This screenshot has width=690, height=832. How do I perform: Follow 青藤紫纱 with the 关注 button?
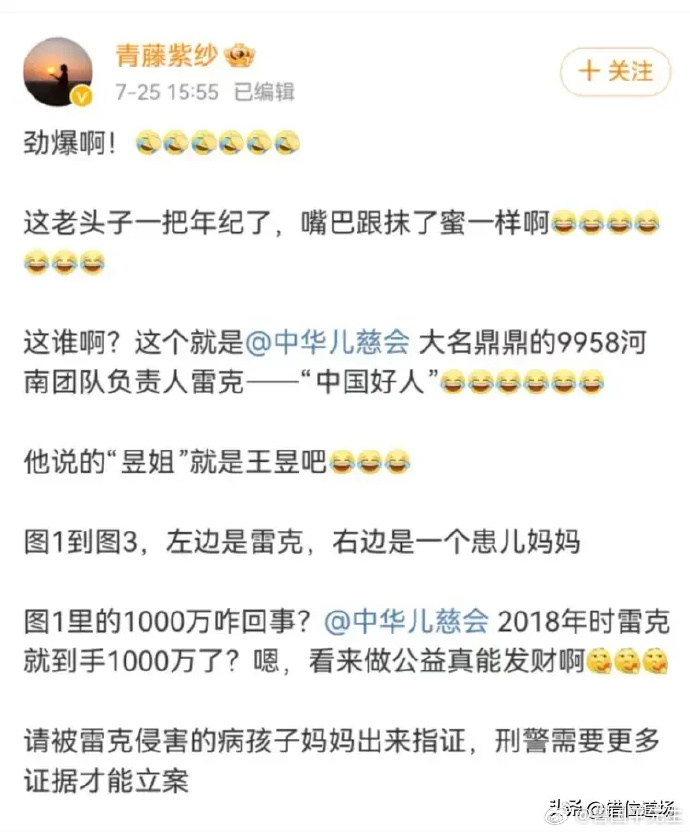point(615,72)
